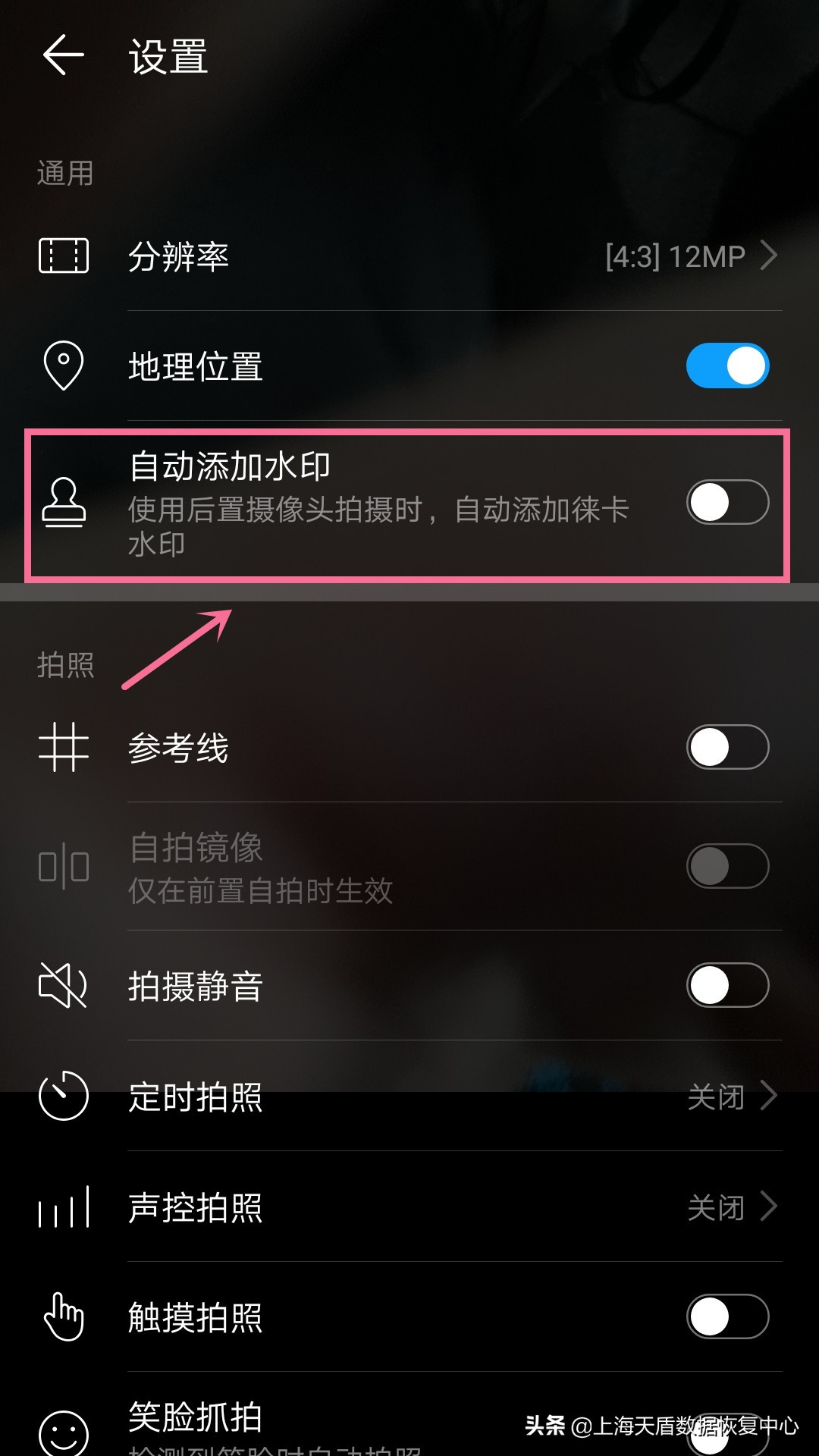The width and height of the screenshot is (819, 1456).
Task: Click the watermark stamp icon for 自动添加水印
Action: (x=64, y=502)
